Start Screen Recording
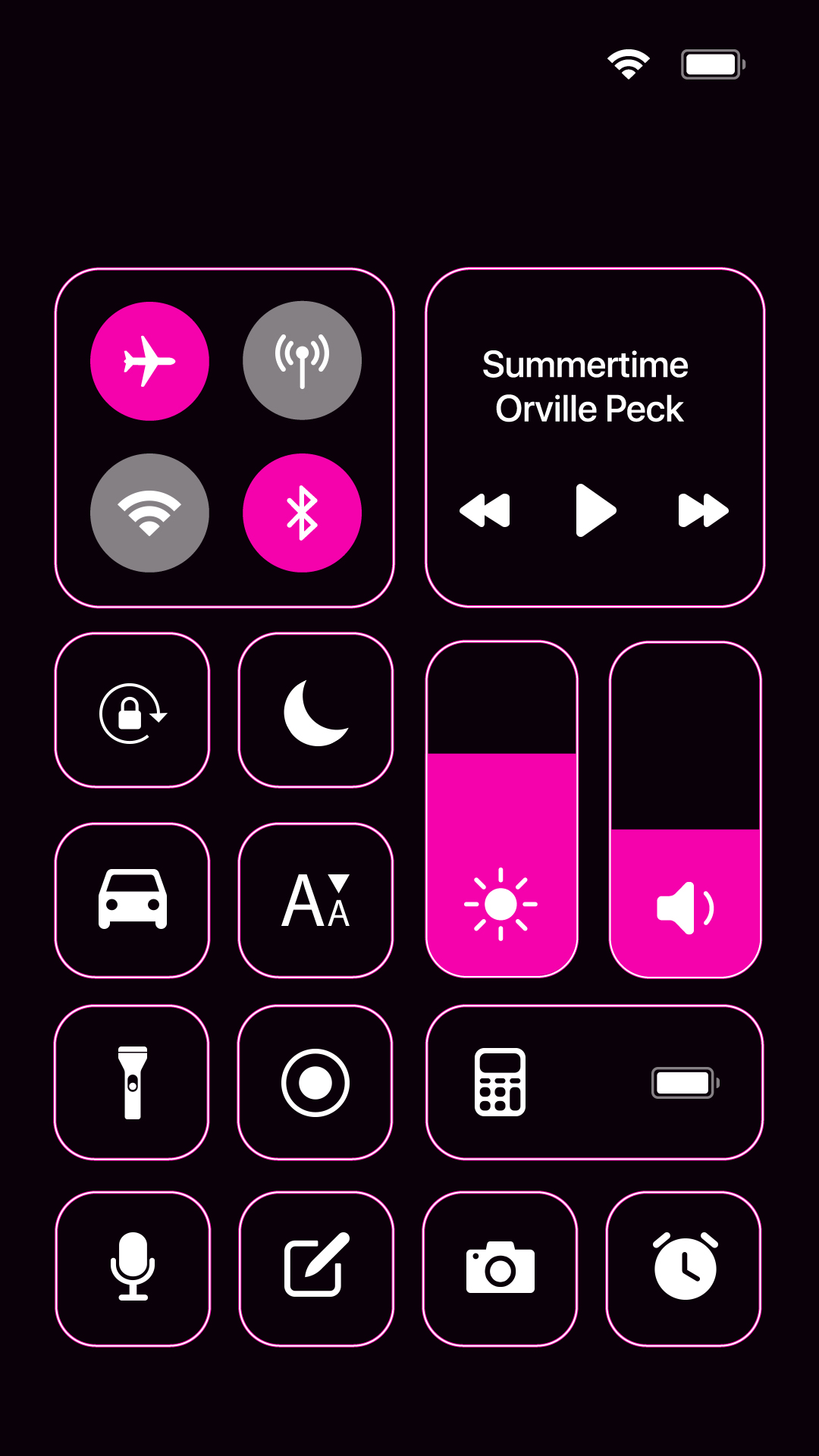Image resolution: width=819 pixels, height=1456 pixels. pyautogui.click(x=315, y=1083)
